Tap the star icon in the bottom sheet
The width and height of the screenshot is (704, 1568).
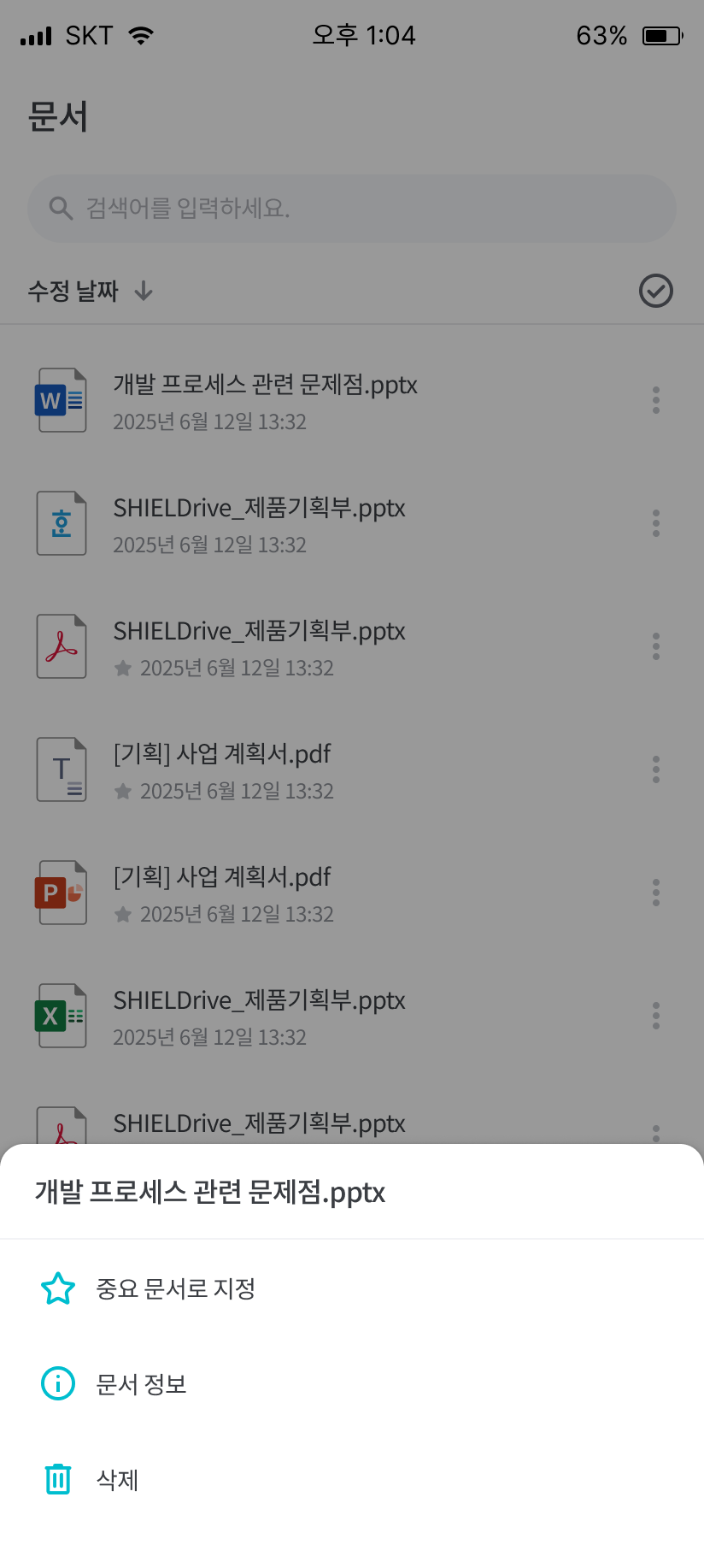coord(57,1288)
